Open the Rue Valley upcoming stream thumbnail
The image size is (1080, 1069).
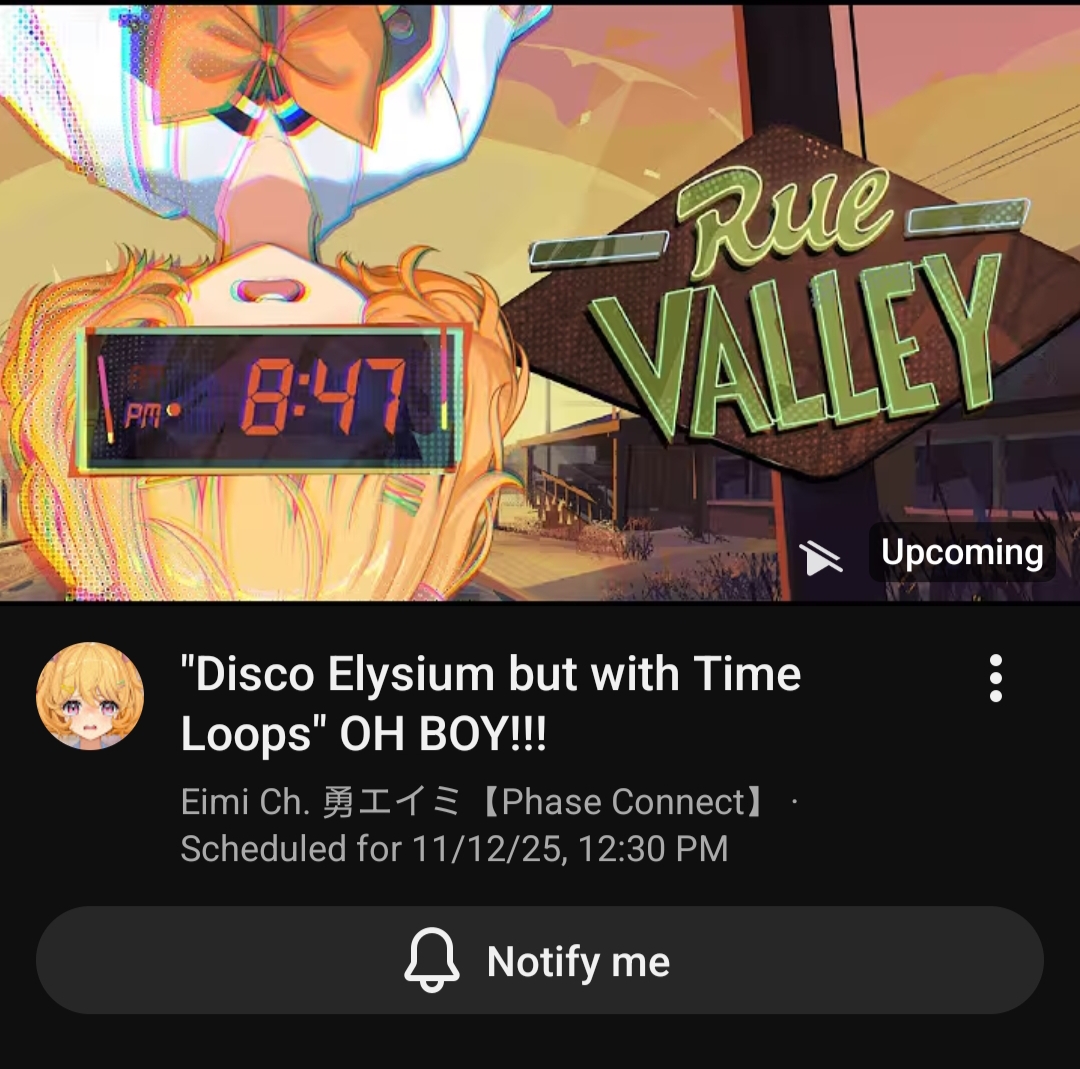540,300
